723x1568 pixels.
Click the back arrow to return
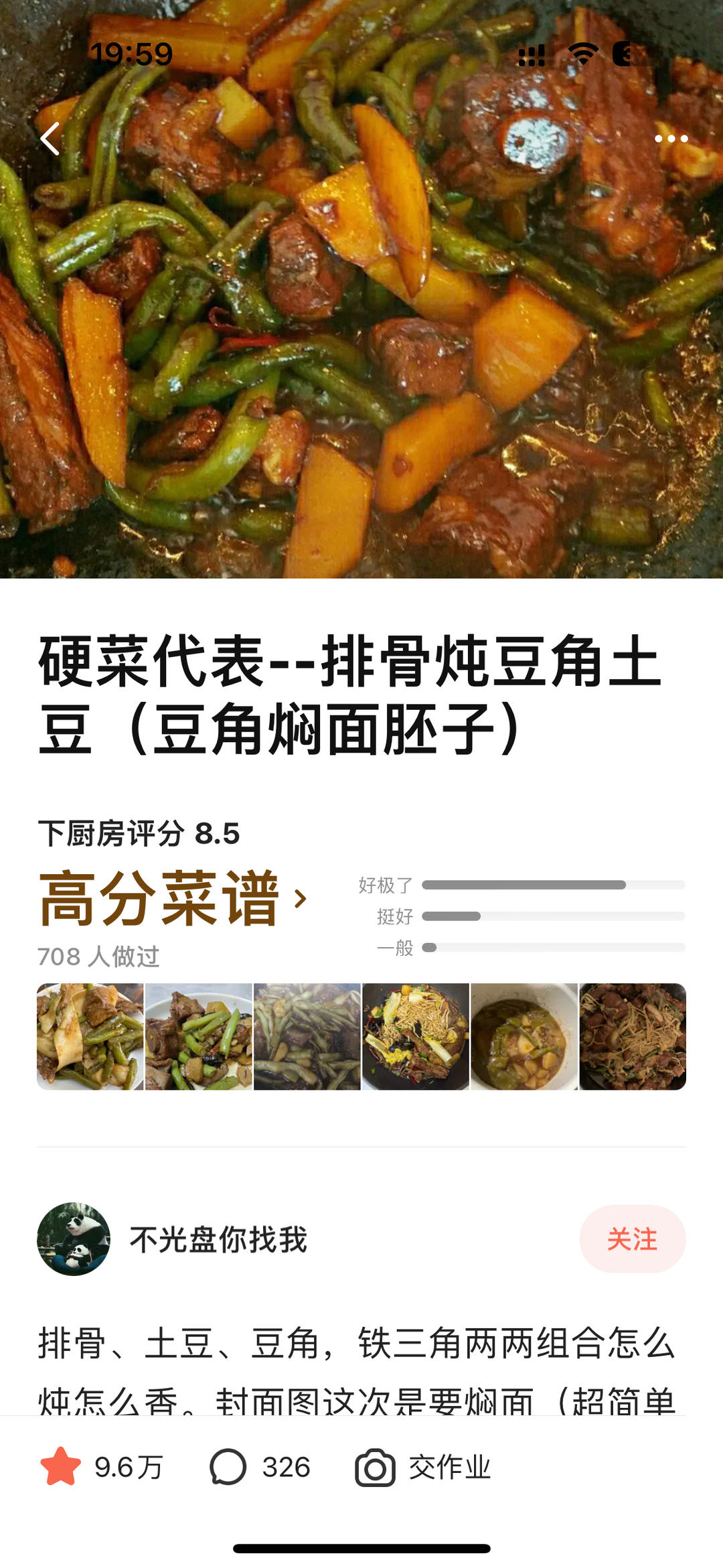tap(49, 137)
